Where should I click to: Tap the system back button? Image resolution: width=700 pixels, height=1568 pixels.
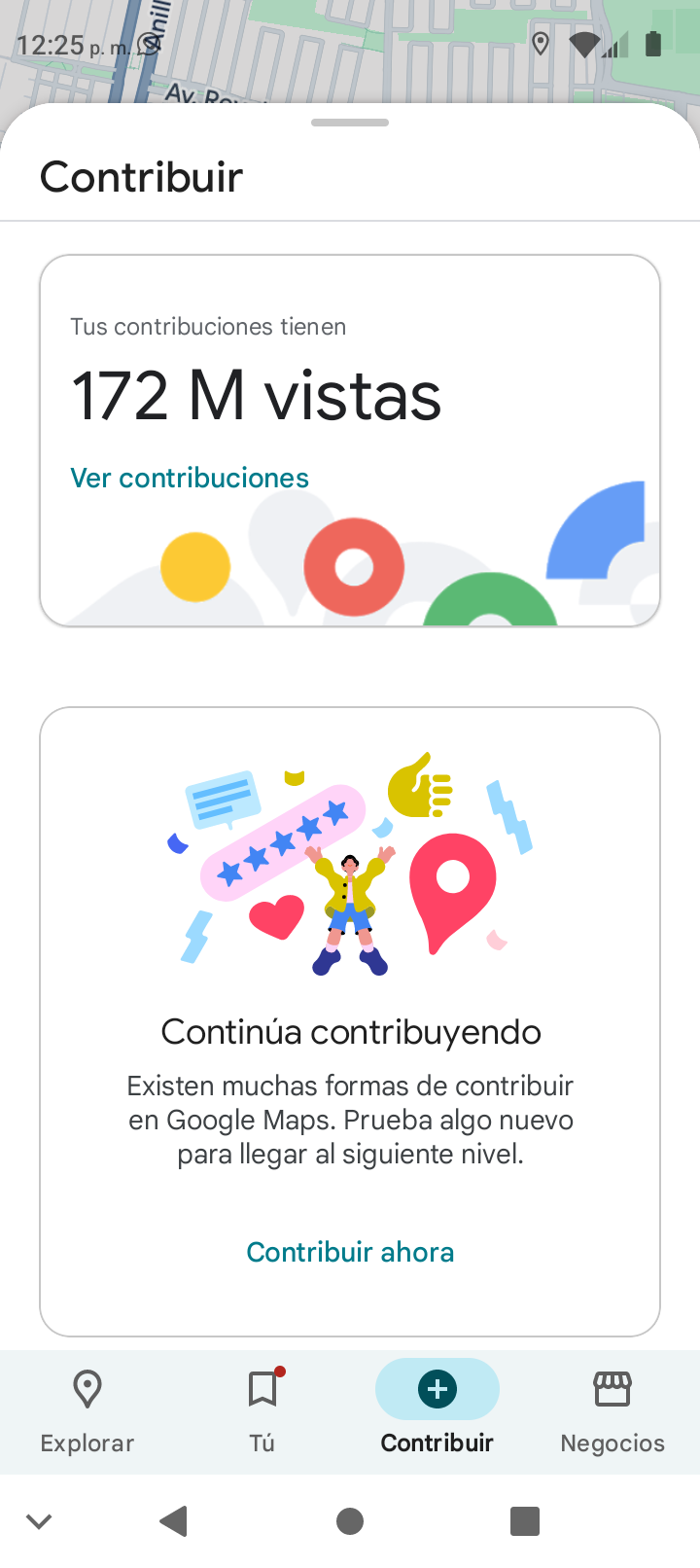tap(174, 1520)
